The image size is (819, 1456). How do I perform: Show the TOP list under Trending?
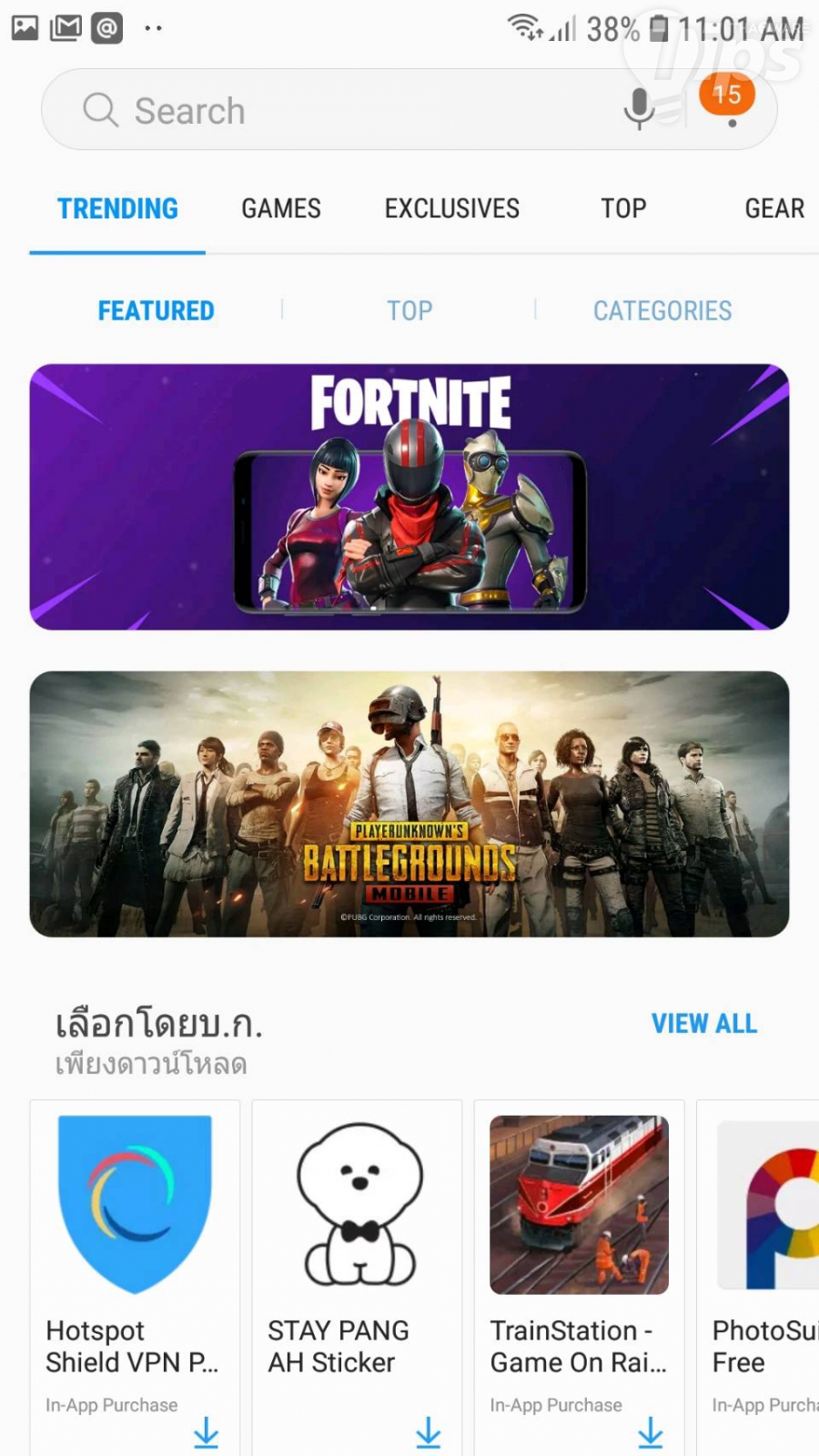click(409, 311)
